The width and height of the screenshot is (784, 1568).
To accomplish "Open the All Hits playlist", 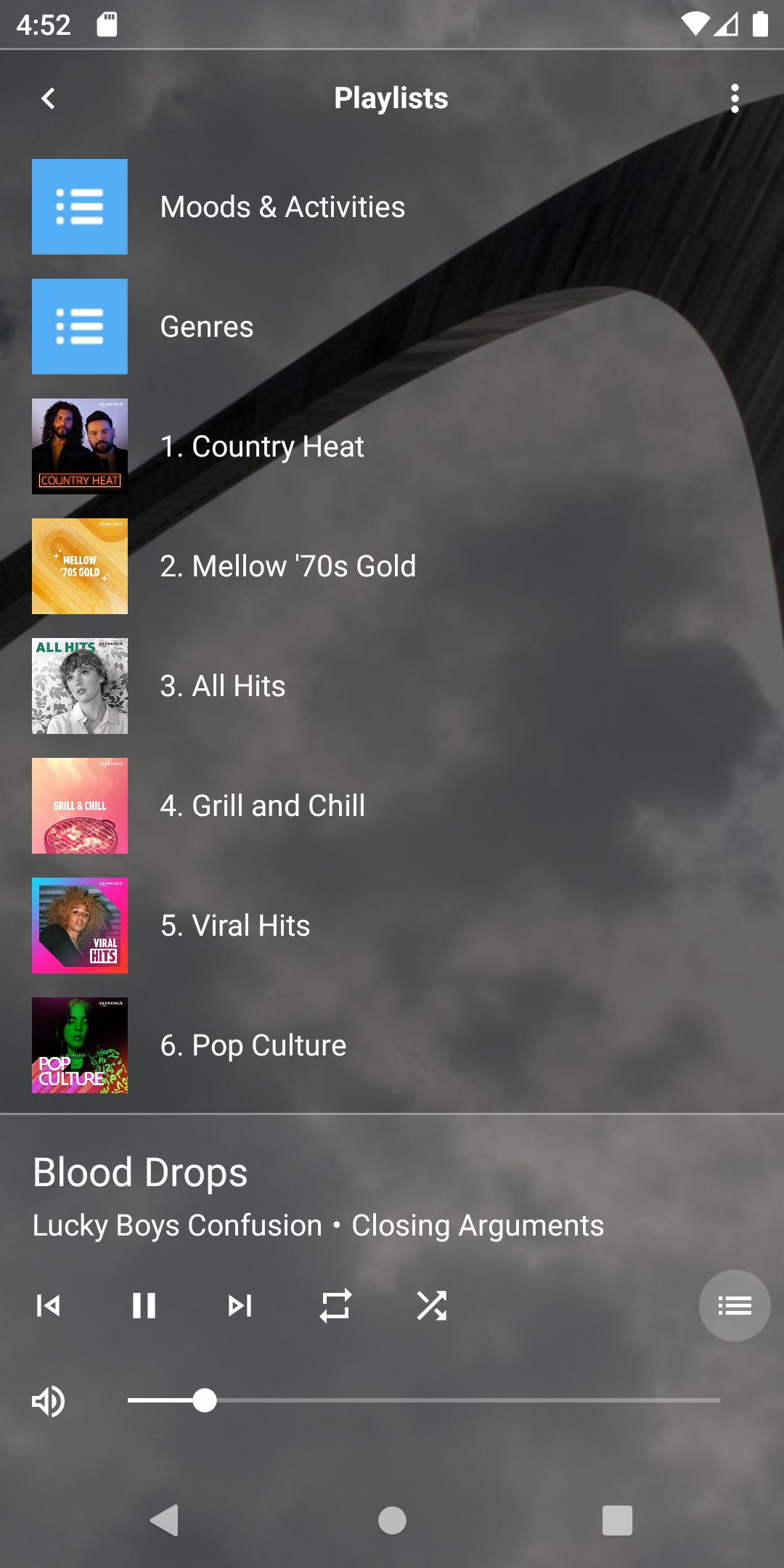I will [x=223, y=687].
